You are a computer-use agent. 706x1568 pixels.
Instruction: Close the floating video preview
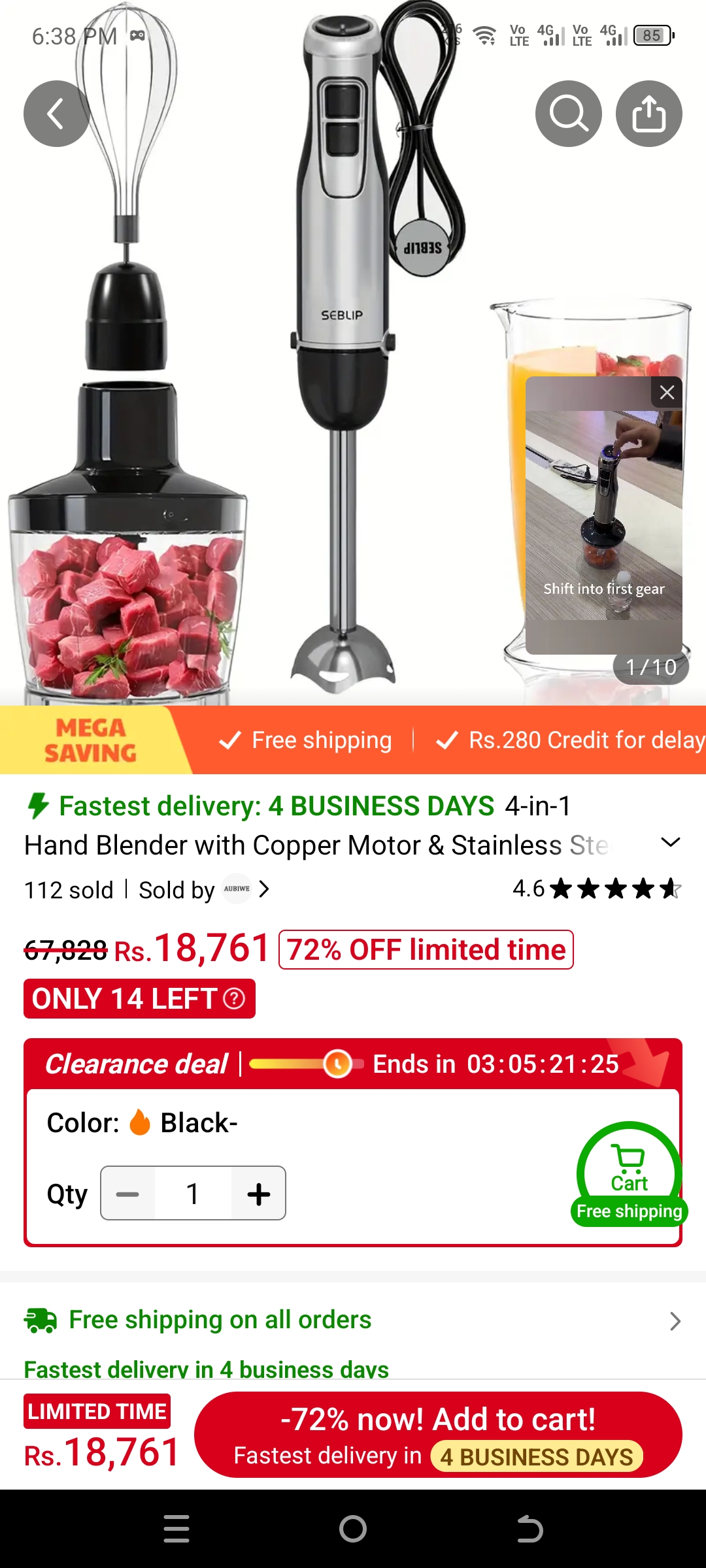[x=667, y=393]
